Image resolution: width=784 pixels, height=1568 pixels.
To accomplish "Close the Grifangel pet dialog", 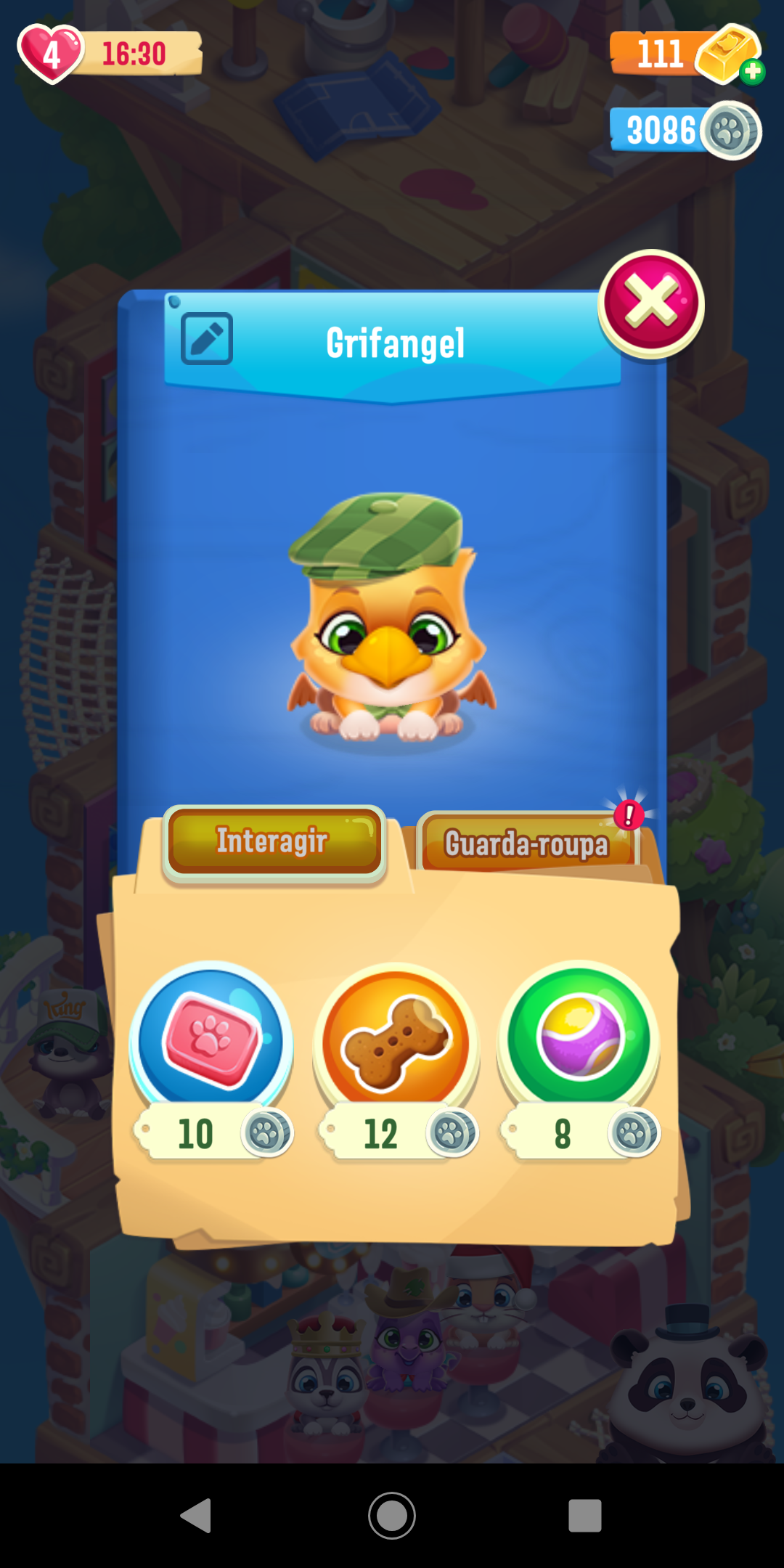I will (650, 303).
